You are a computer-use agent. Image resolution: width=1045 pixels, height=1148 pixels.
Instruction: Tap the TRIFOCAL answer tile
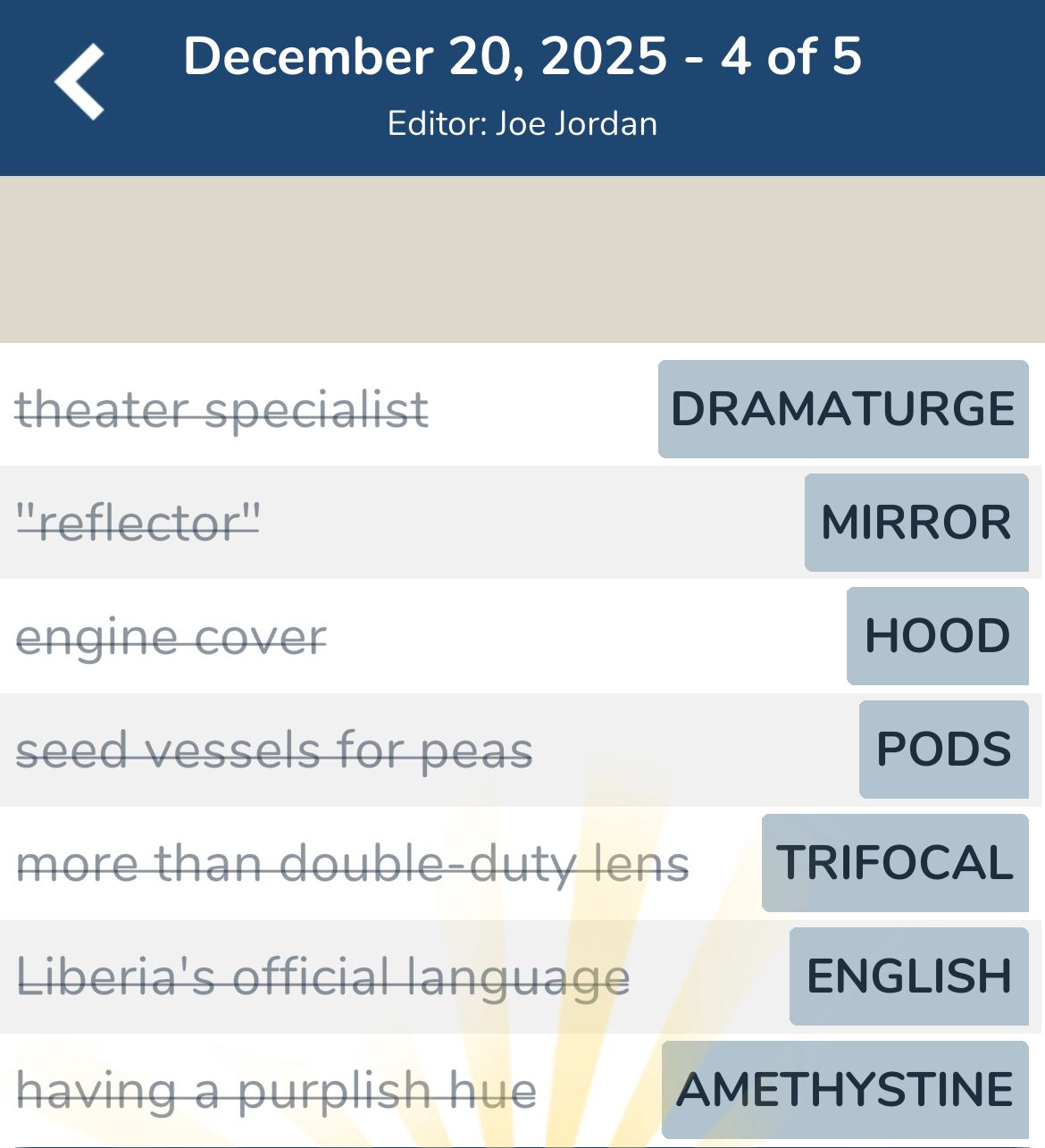pyautogui.click(x=896, y=863)
